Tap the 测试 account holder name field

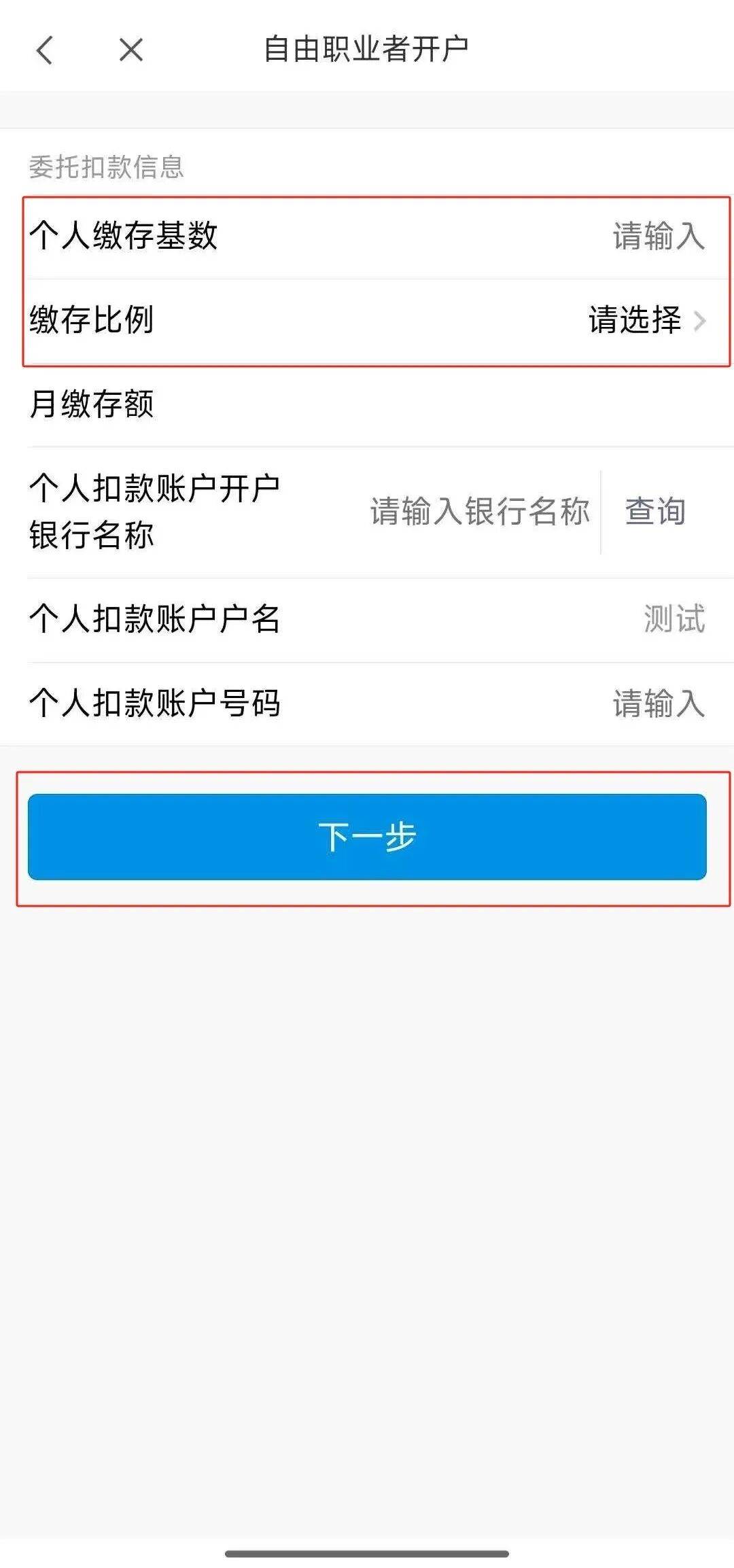[674, 619]
